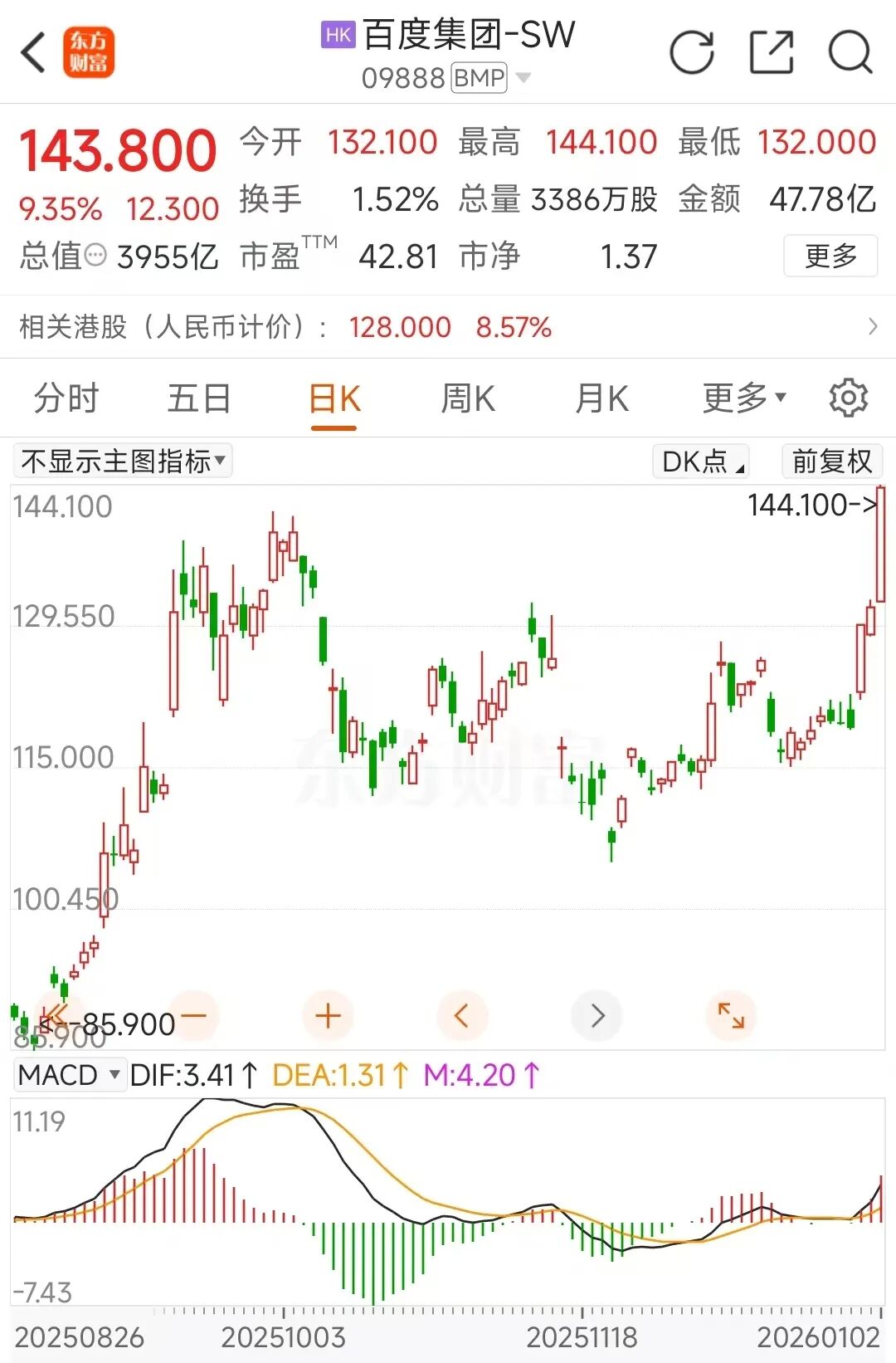896x1363 pixels.
Task: Open the 相关港股 (人民币计价) row
Action: click(448, 327)
